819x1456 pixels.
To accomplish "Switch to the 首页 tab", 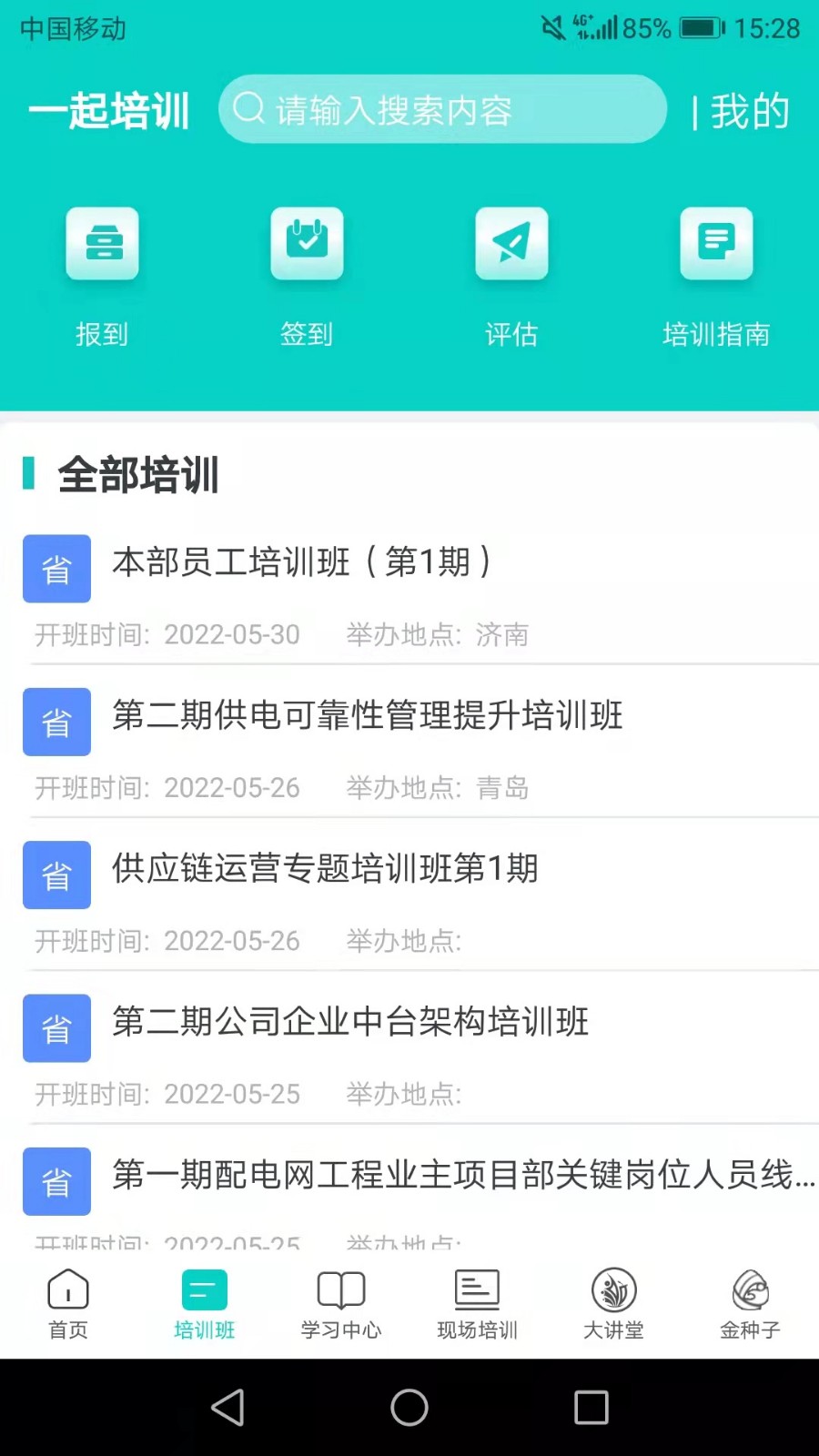I will pyautogui.click(x=68, y=1304).
